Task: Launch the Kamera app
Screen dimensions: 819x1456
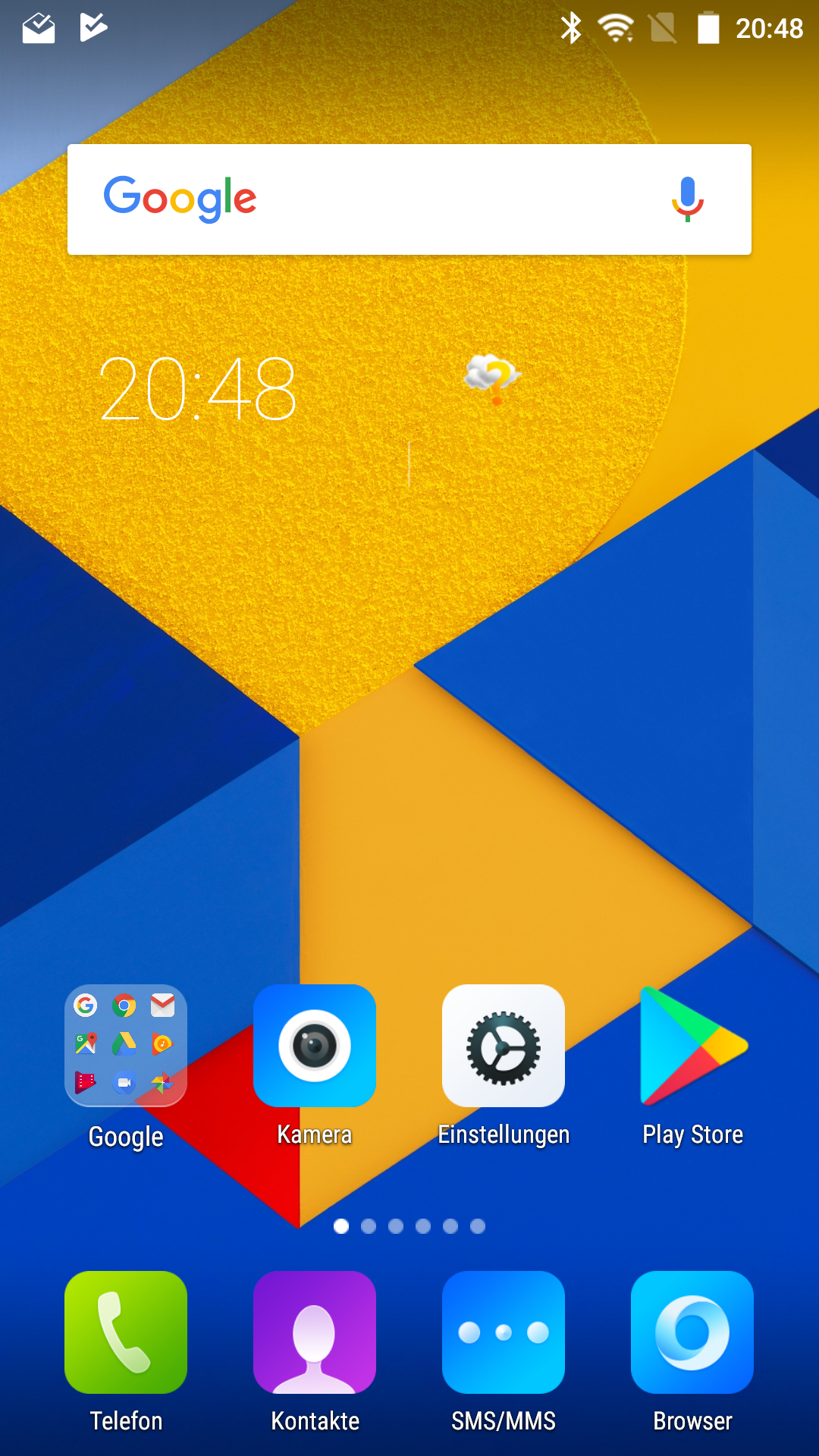Action: 315,1046
